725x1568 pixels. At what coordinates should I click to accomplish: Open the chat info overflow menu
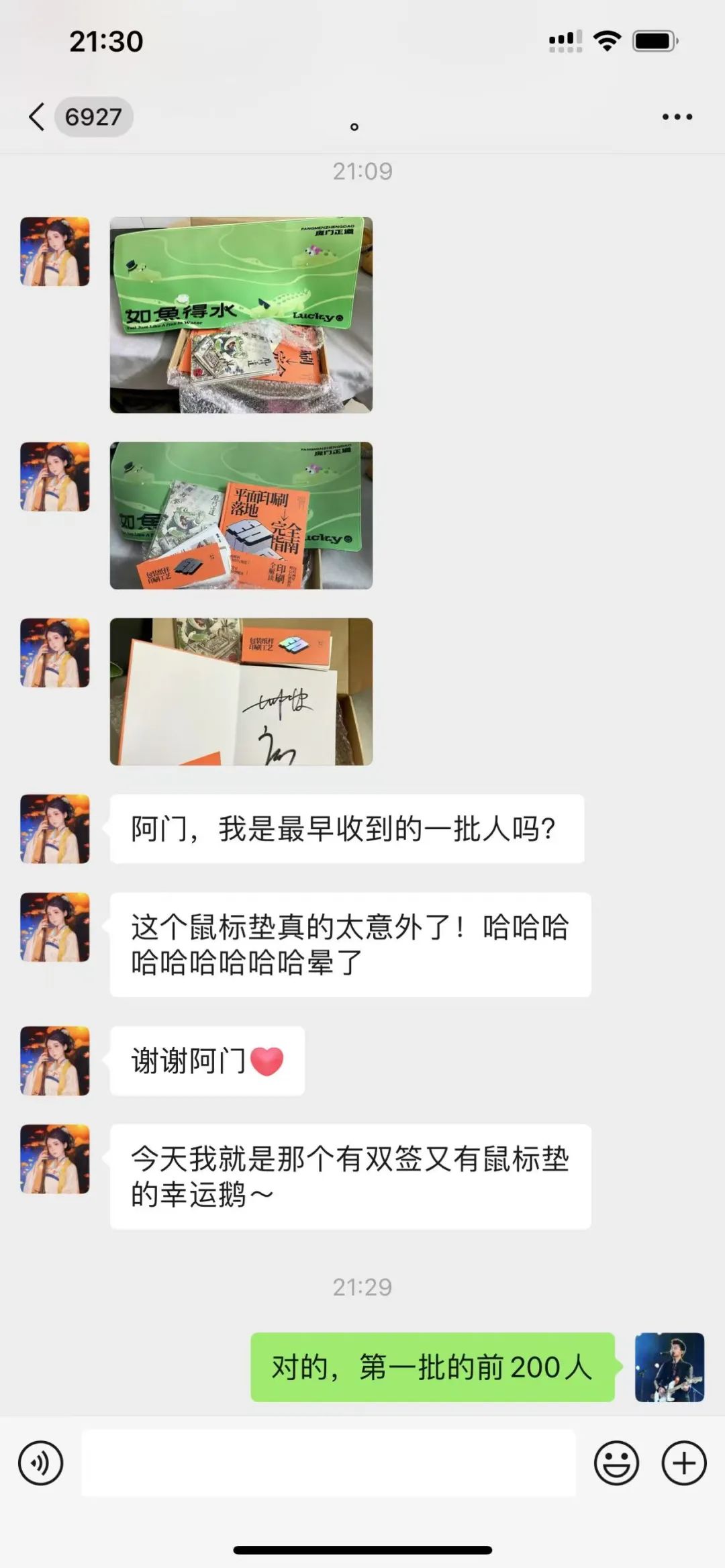[677, 117]
